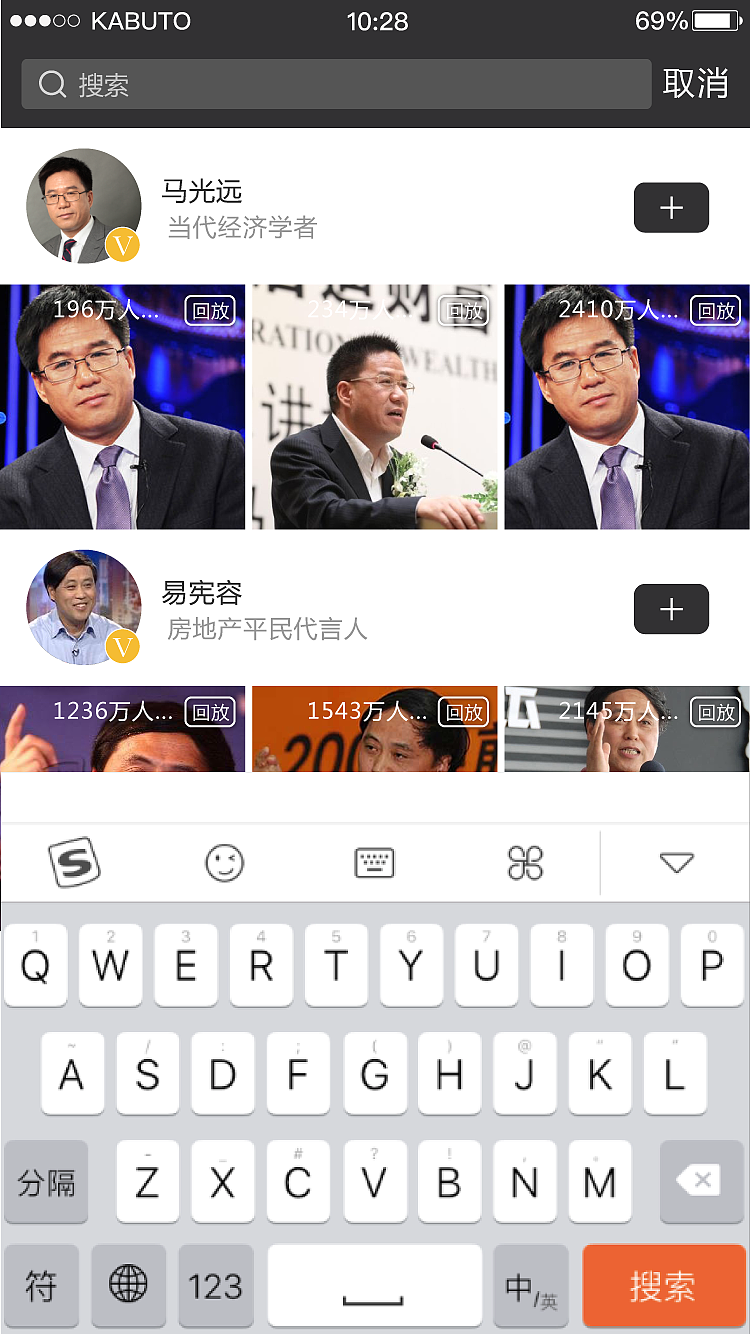
Task: Click the Sogou input method logo icon
Action: tap(73, 862)
